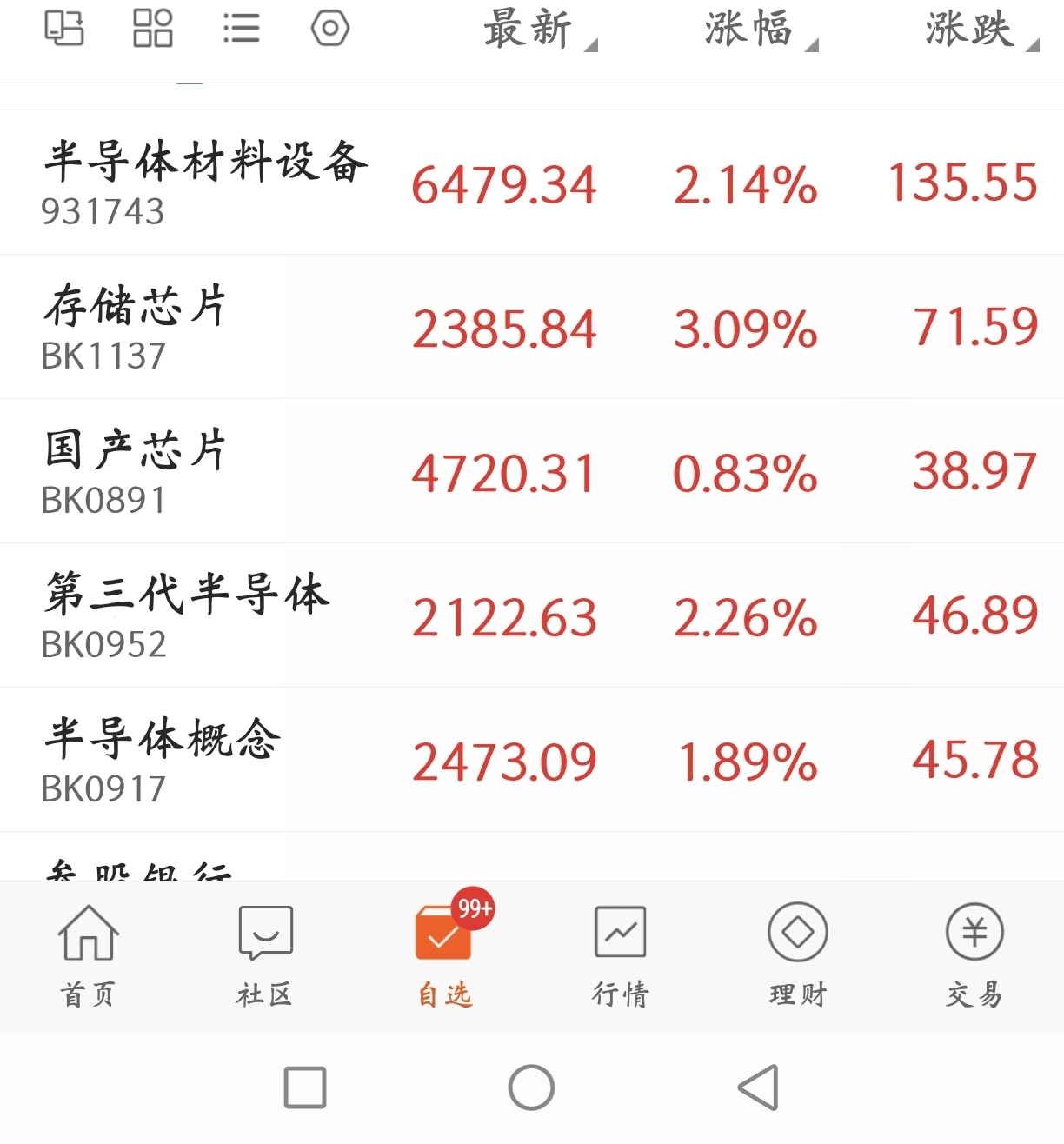Open the multi-window layout icon
The width and height of the screenshot is (1064, 1144).
[64, 28]
